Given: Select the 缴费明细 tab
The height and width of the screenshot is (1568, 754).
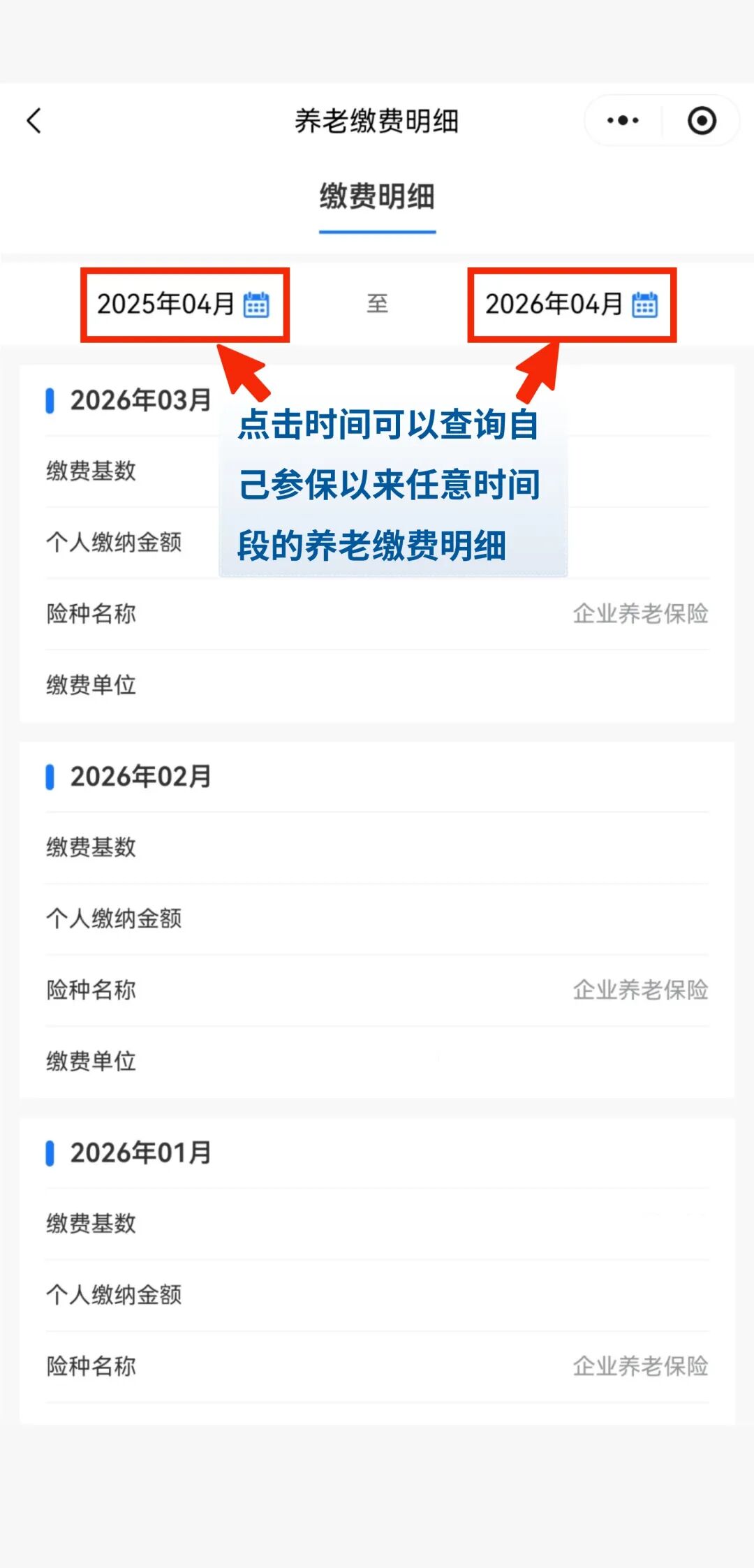Looking at the screenshot, I should point(377,197).
